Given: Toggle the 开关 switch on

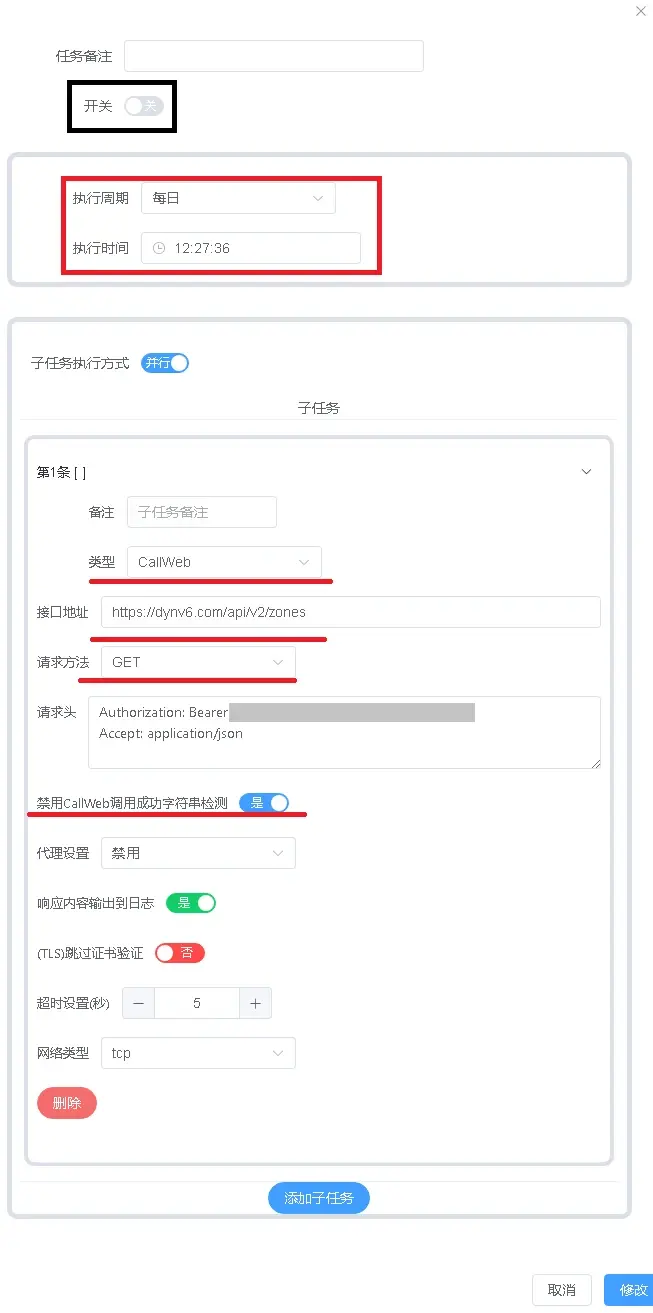Looking at the screenshot, I should click(x=143, y=106).
